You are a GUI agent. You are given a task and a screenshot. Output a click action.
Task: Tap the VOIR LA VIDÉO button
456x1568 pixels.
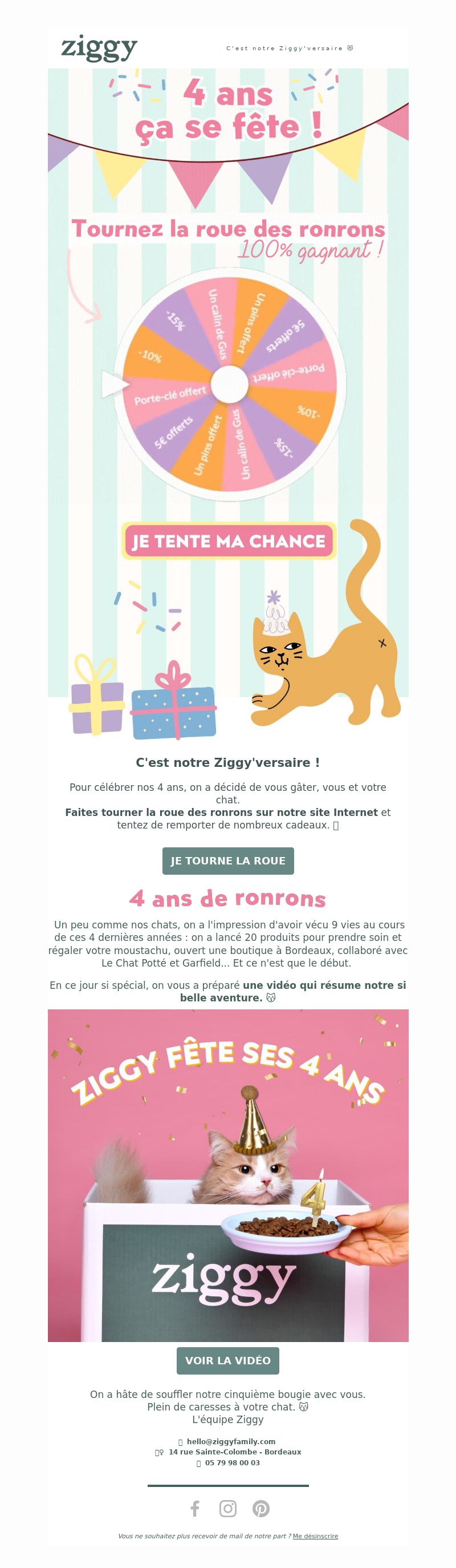pos(228,1360)
